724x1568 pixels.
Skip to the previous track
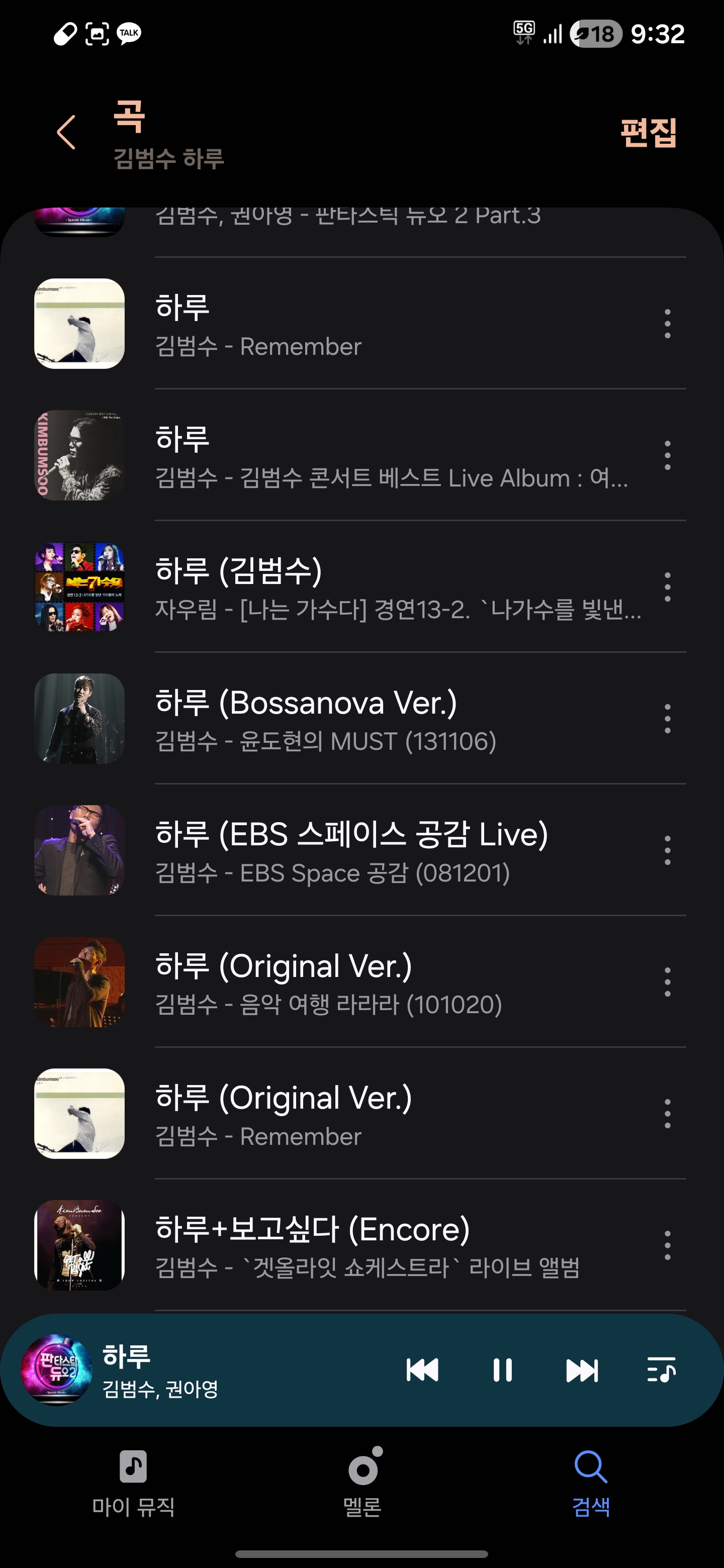click(422, 1370)
